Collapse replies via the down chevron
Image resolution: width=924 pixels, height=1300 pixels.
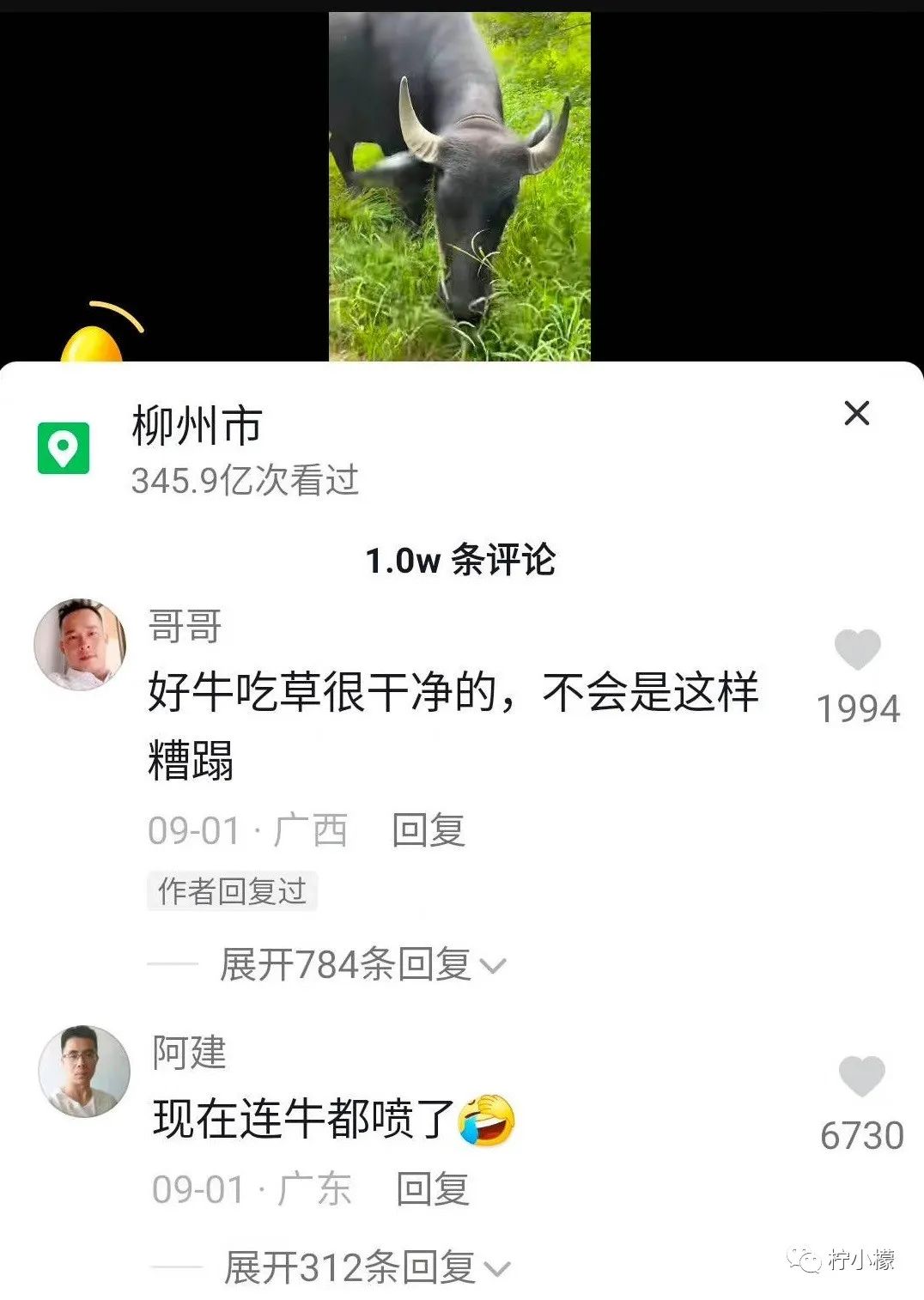494,967
